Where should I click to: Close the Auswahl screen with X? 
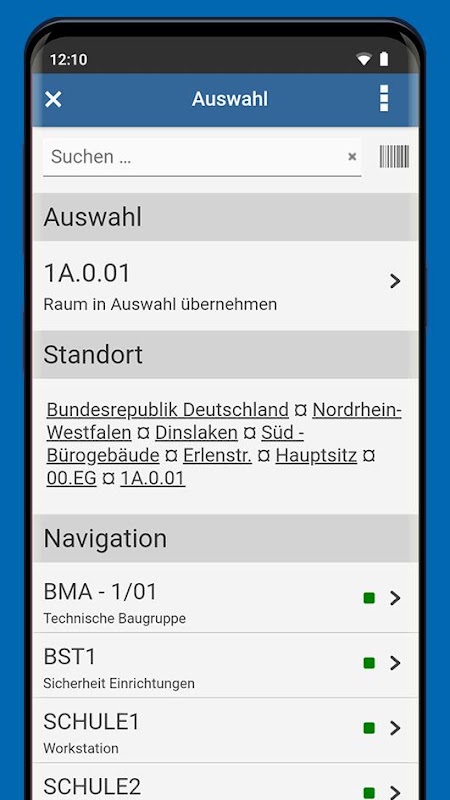coord(53,99)
